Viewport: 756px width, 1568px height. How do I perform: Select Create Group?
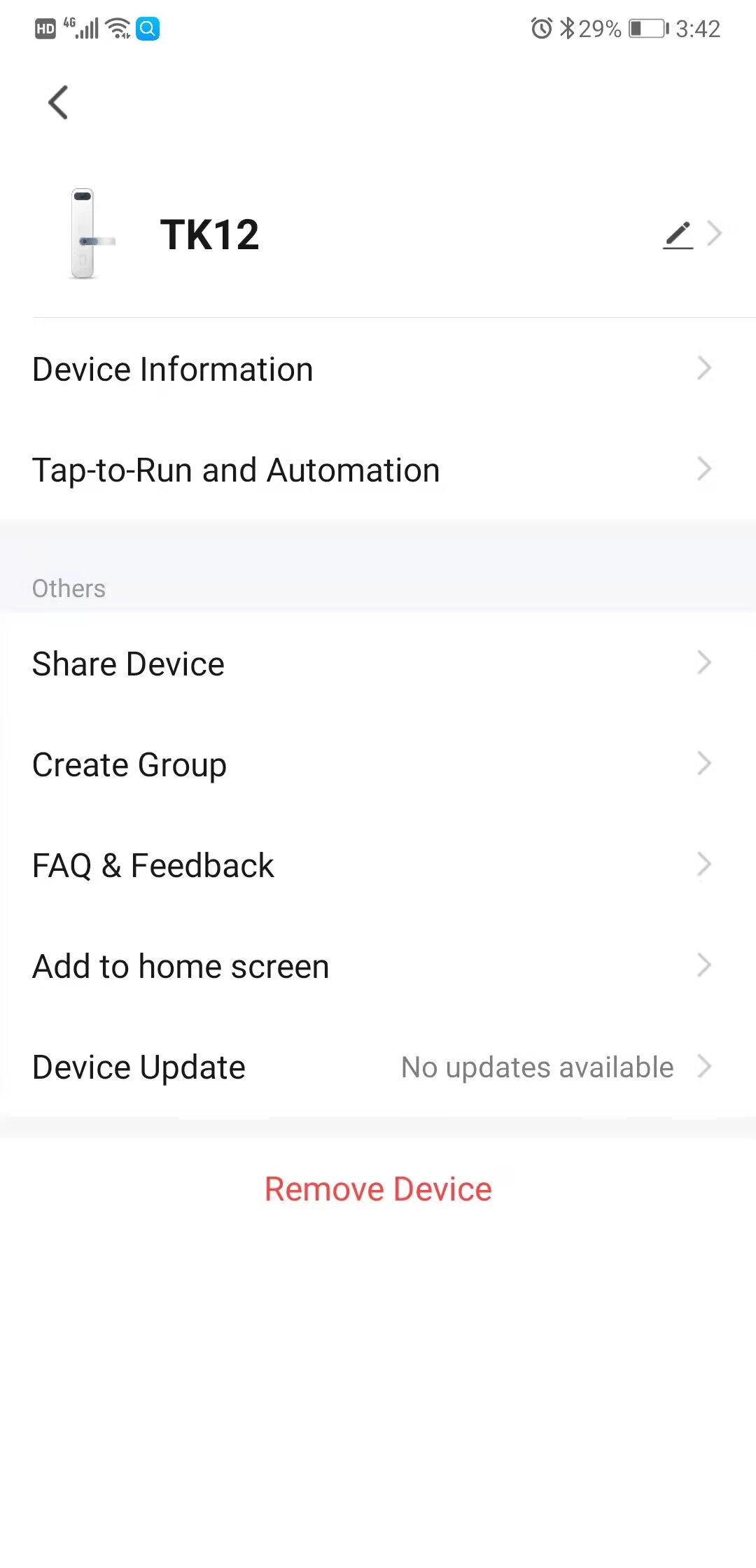378,764
